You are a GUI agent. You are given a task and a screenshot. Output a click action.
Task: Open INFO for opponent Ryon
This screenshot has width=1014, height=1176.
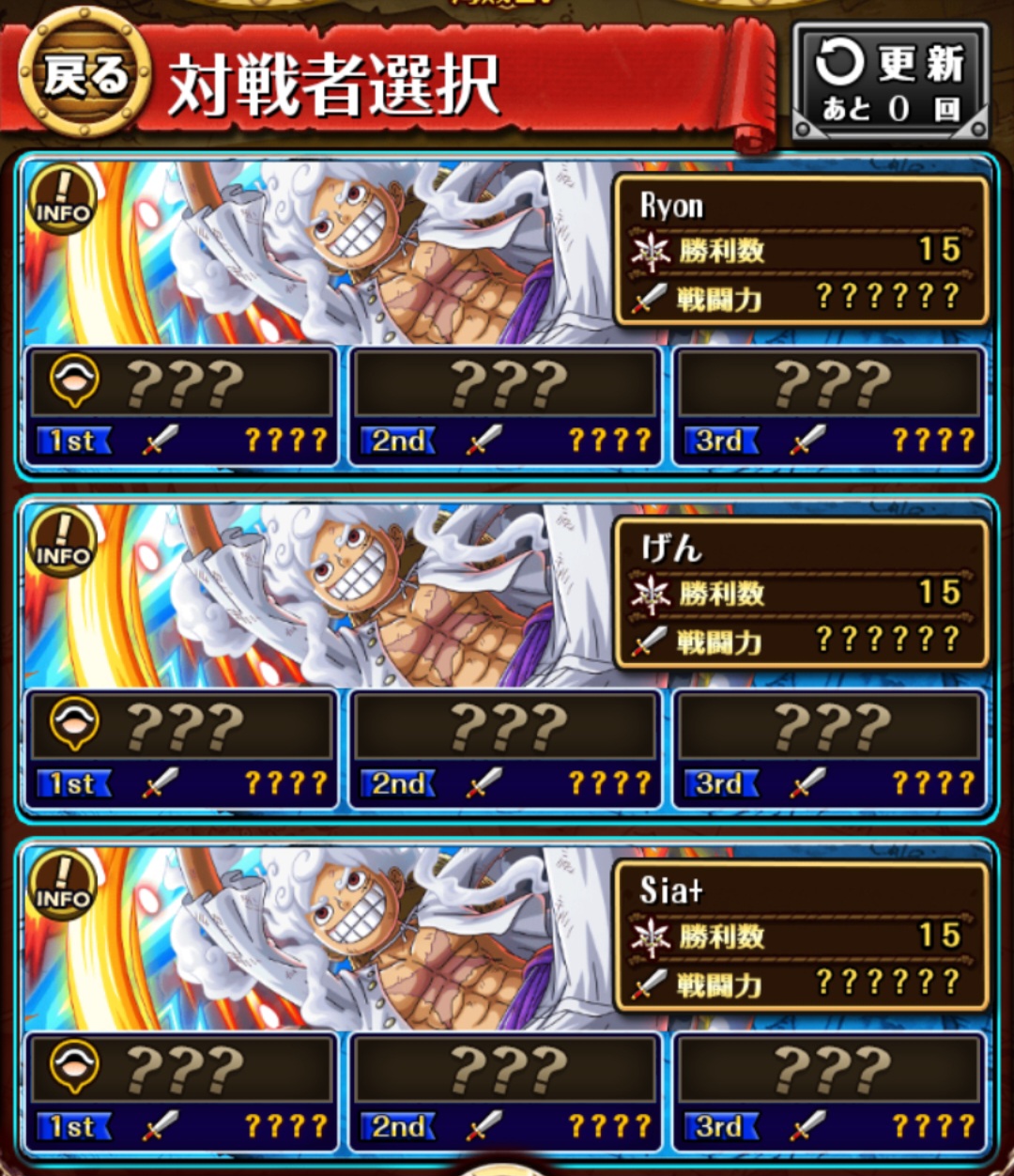click(x=63, y=199)
